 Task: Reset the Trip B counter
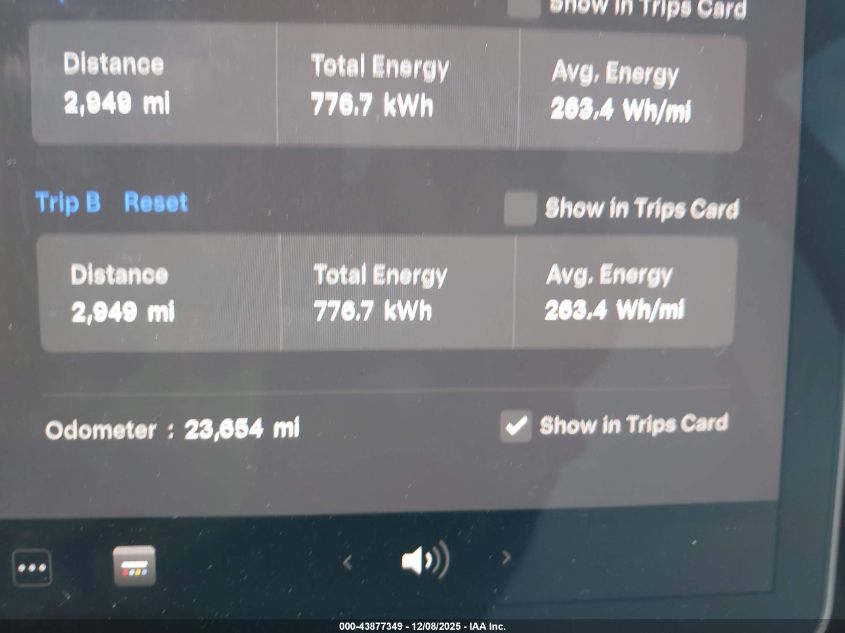pyautogui.click(x=156, y=202)
